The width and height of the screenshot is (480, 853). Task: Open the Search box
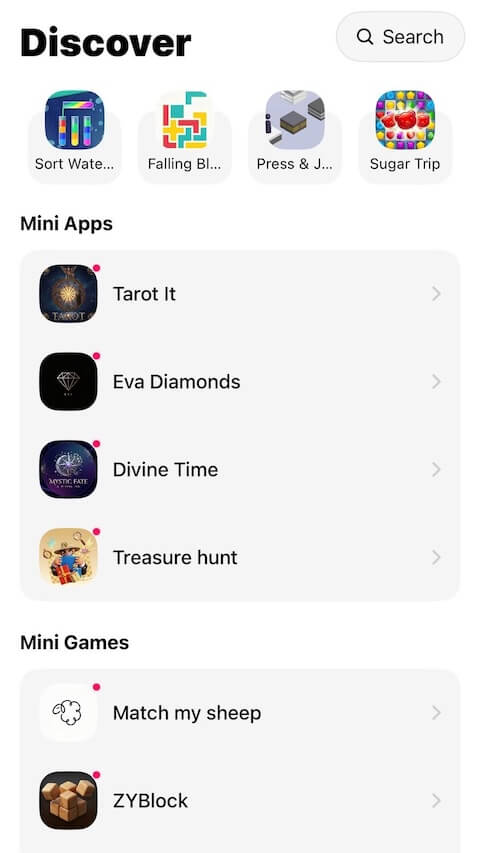click(401, 37)
